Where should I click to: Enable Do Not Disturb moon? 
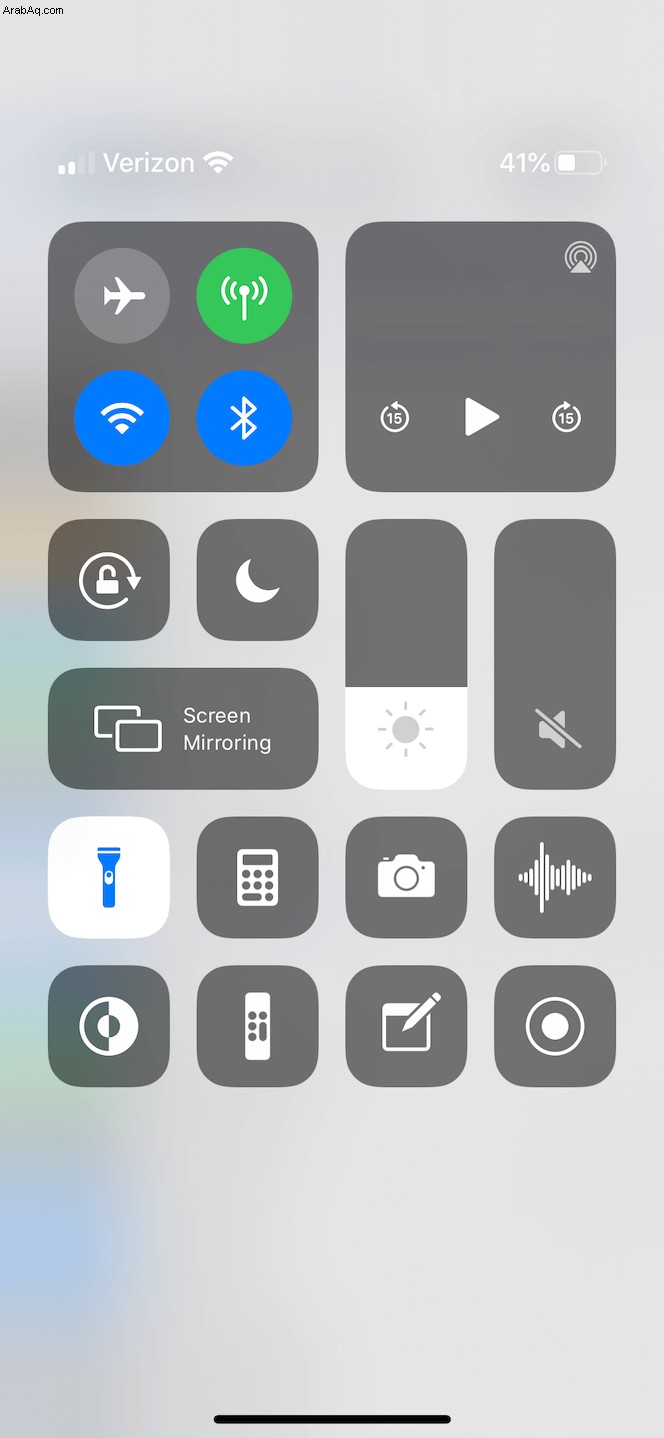(257, 580)
